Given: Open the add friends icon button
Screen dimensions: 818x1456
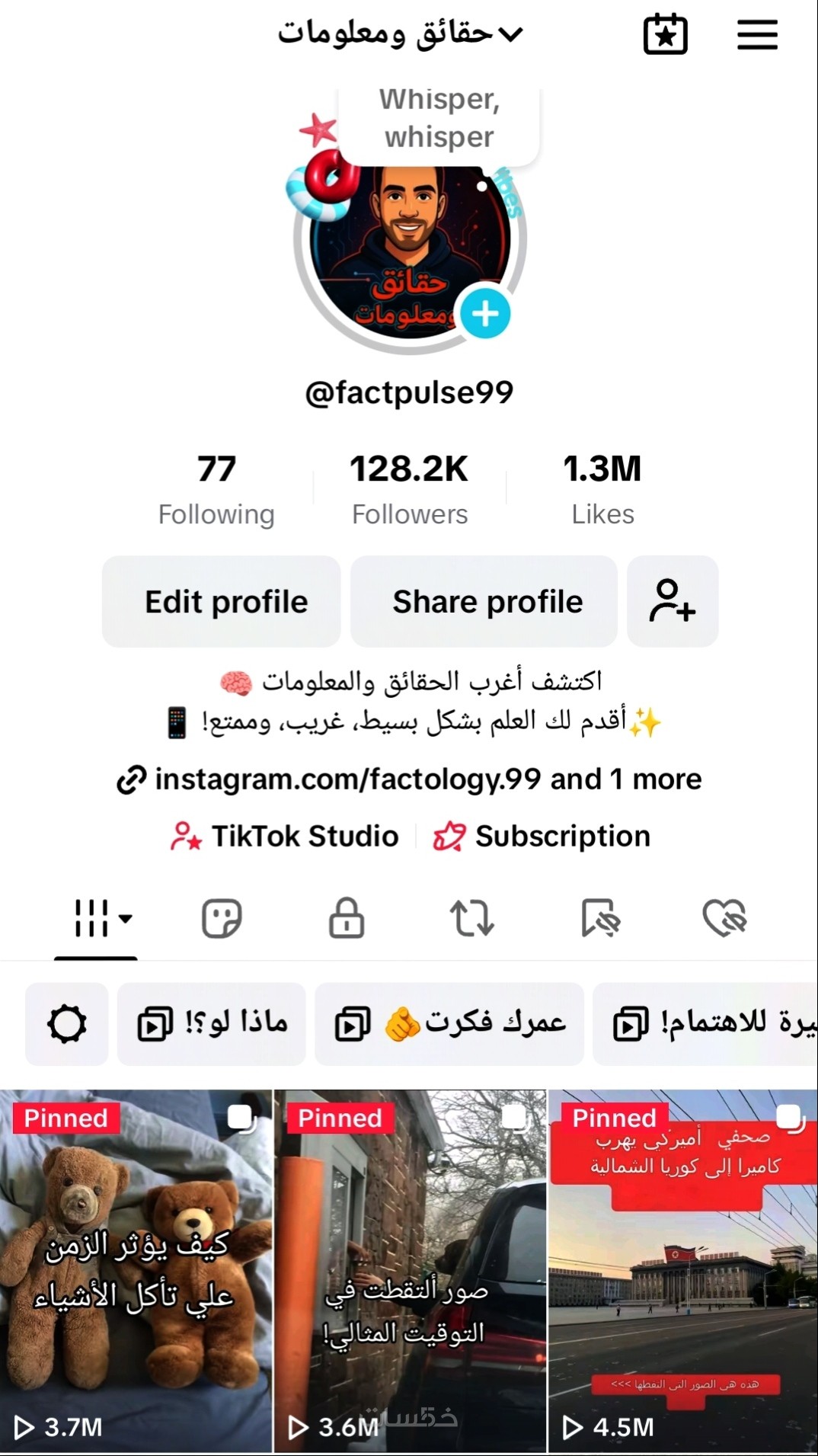Looking at the screenshot, I should coord(672,601).
